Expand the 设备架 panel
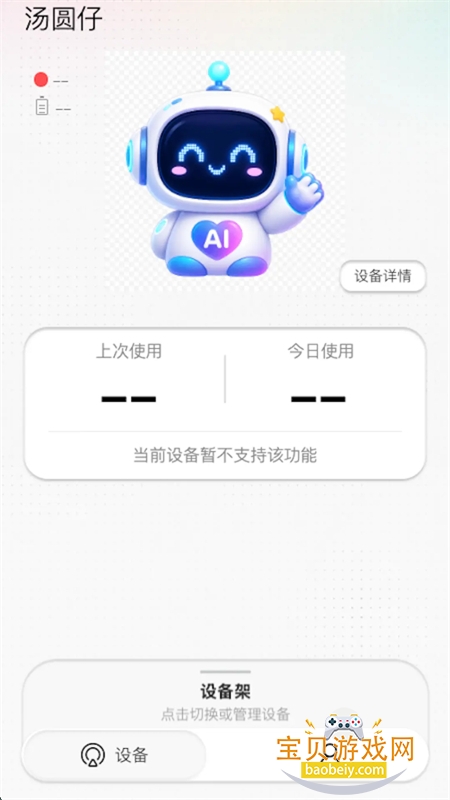Viewport: 450px width, 800px height. [x=225, y=693]
